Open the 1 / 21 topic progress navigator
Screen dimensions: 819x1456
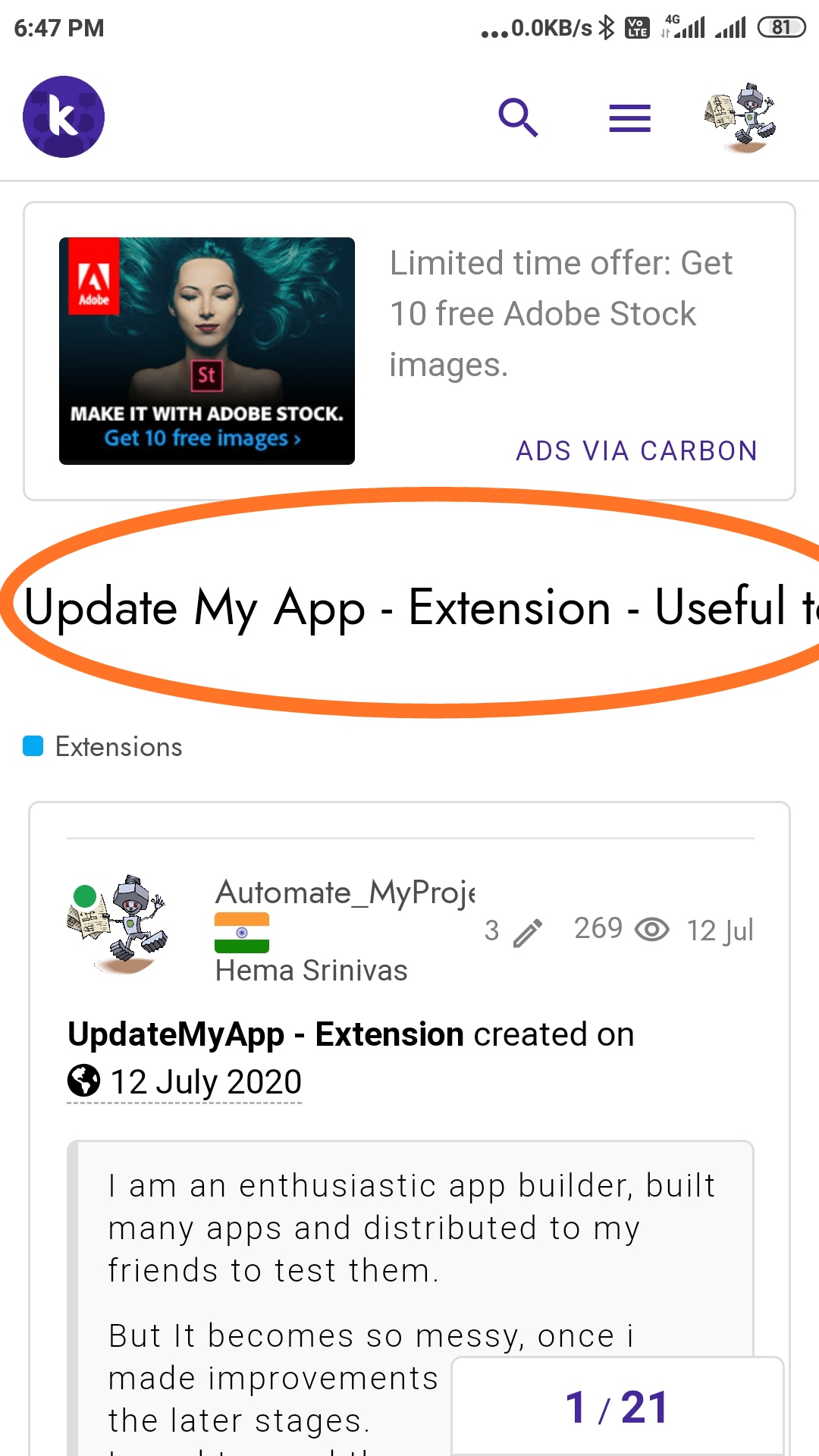click(x=617, y=1407)
